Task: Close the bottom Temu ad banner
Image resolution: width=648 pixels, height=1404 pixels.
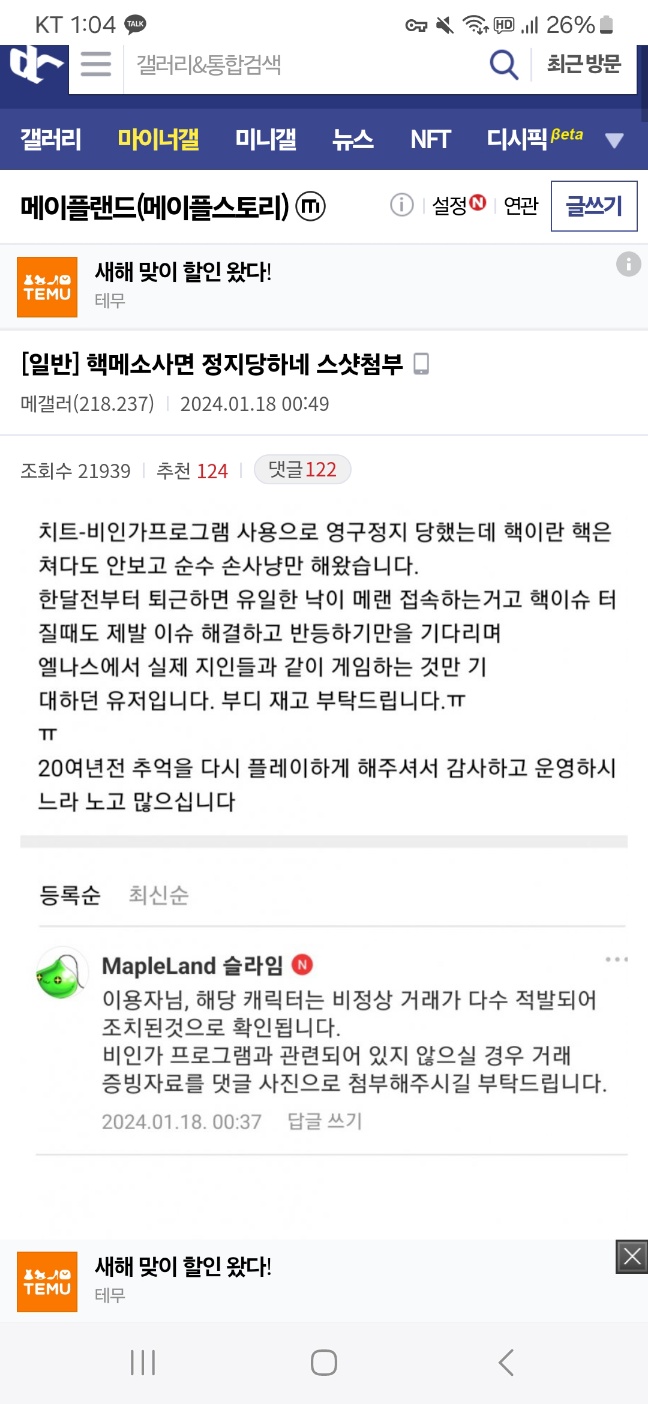Action: [x=631, y=1257]
